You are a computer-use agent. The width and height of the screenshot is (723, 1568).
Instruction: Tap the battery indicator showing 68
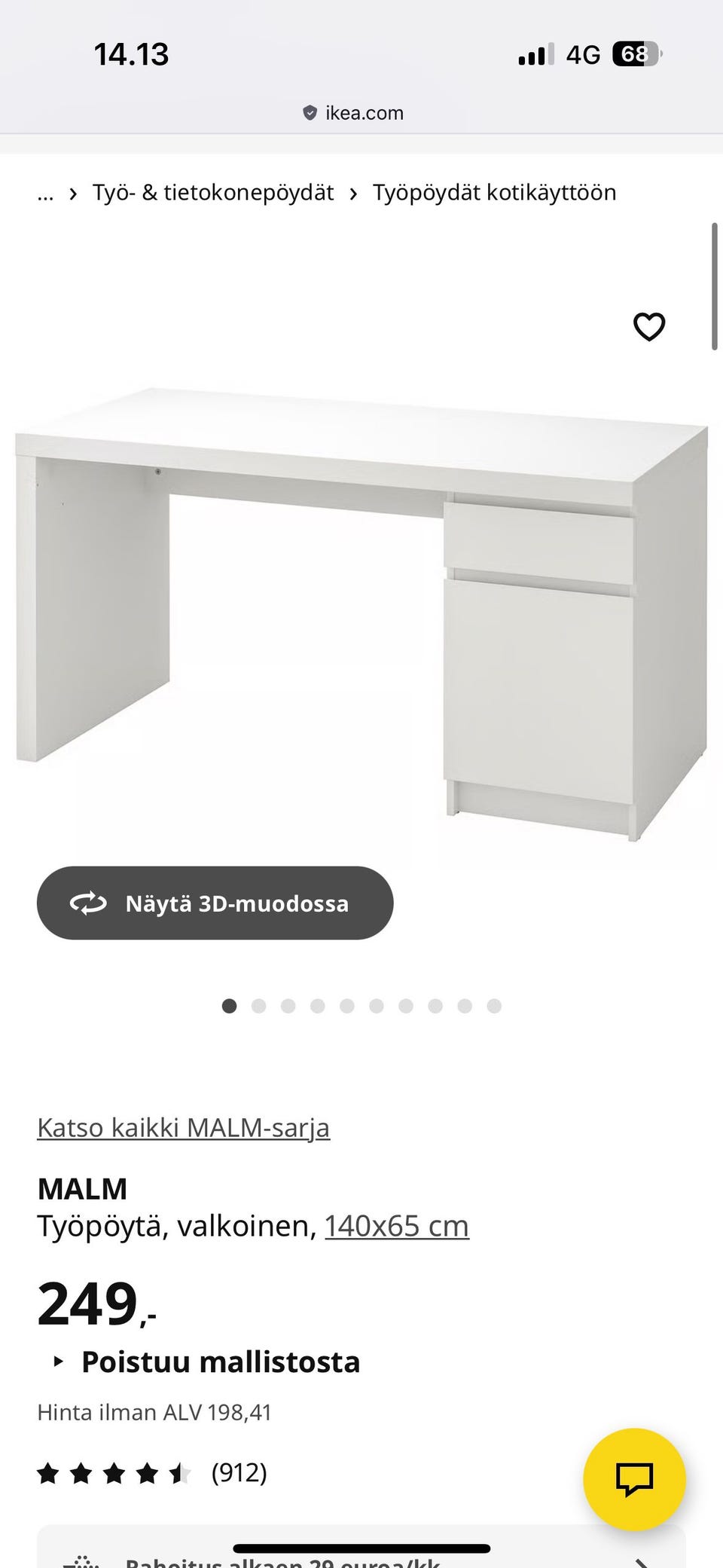636,53
